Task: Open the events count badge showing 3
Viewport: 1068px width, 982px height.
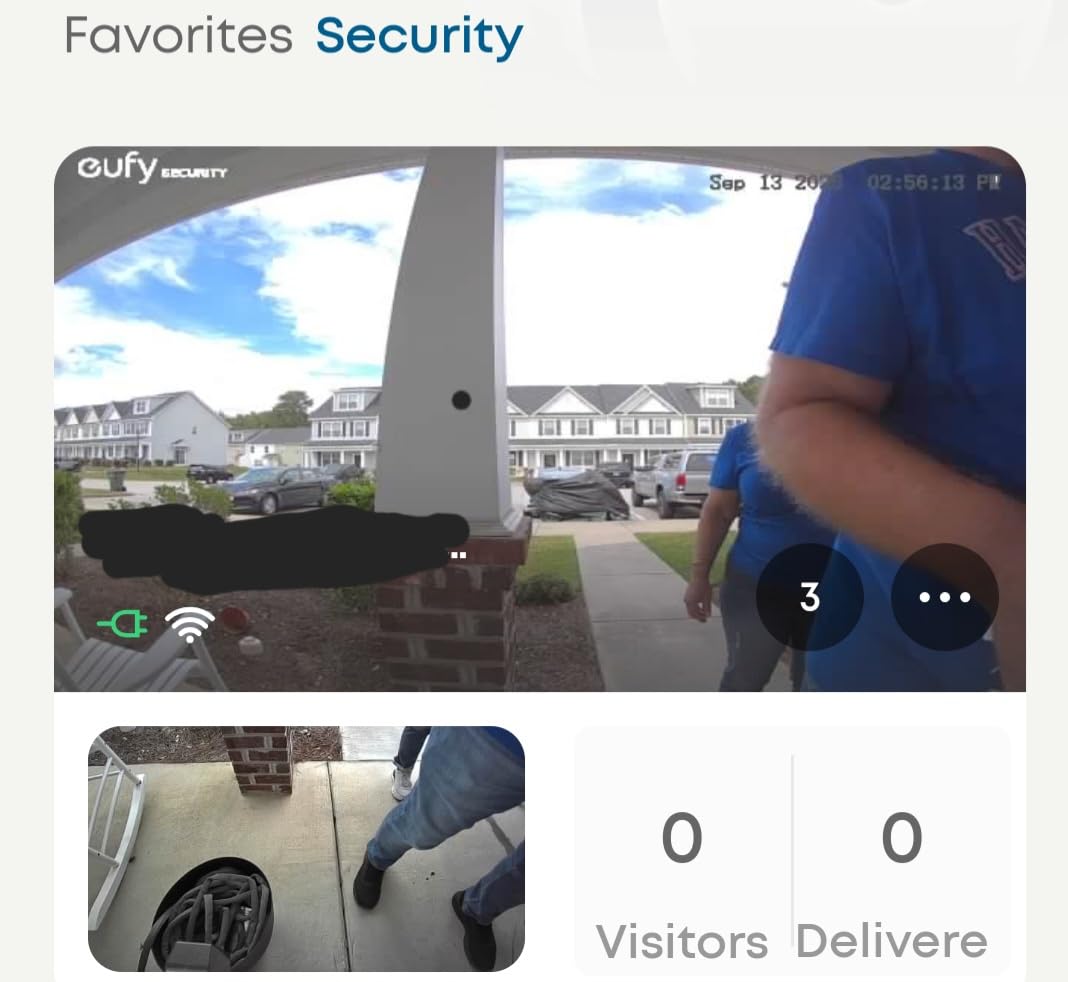Action: pos(809,597)
